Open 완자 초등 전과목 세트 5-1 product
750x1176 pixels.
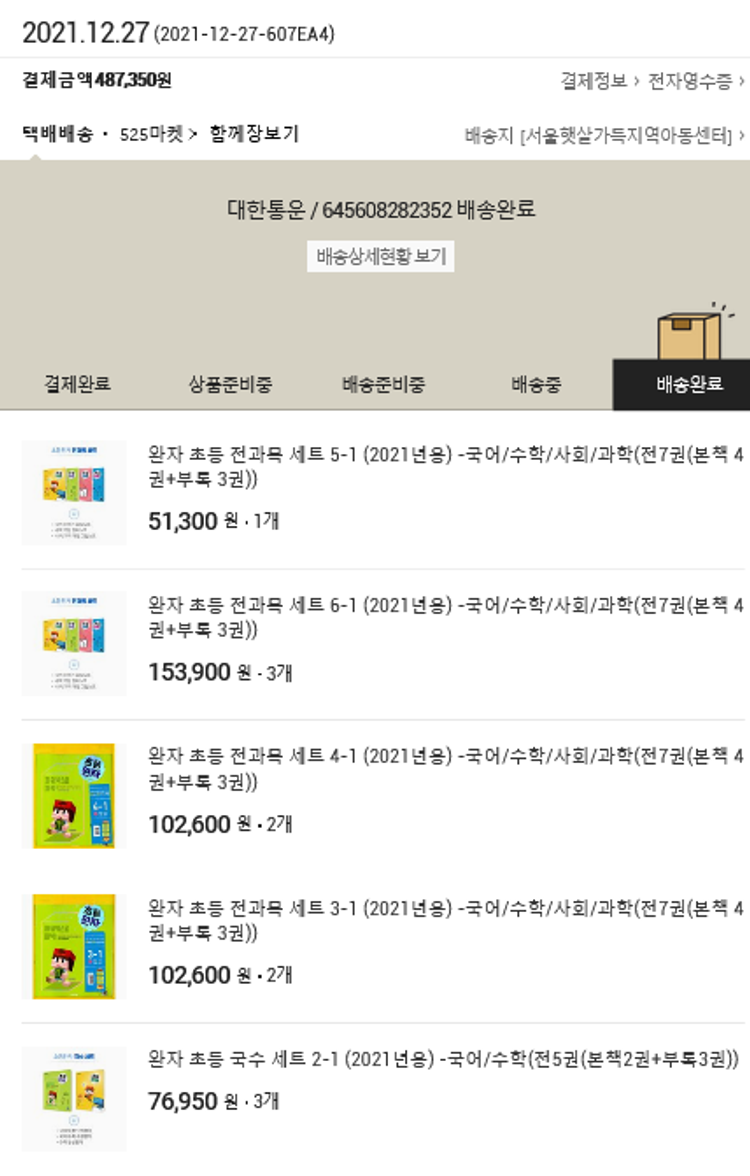click(x=445, y=467)
